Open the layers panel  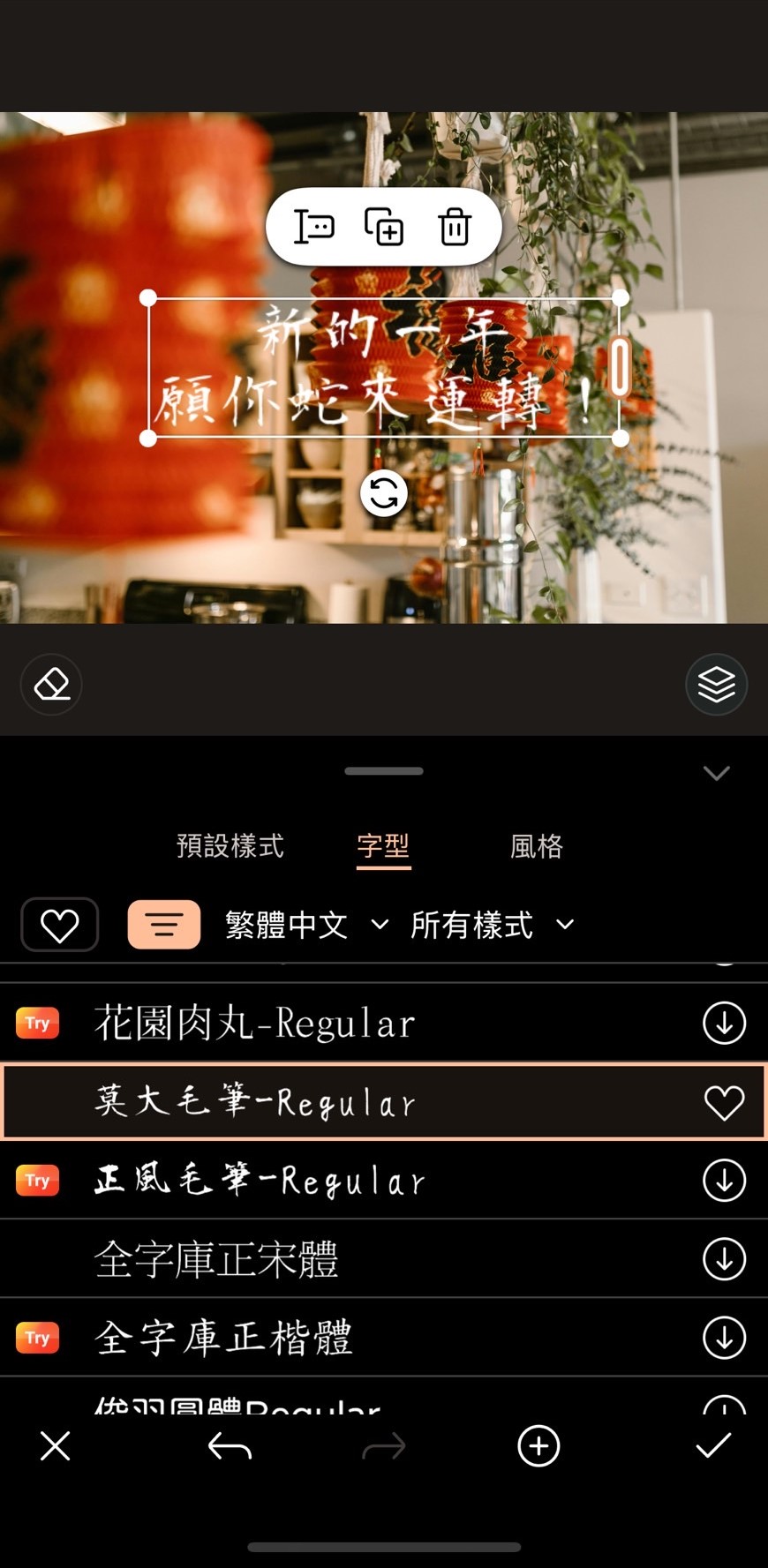point(716,685)
